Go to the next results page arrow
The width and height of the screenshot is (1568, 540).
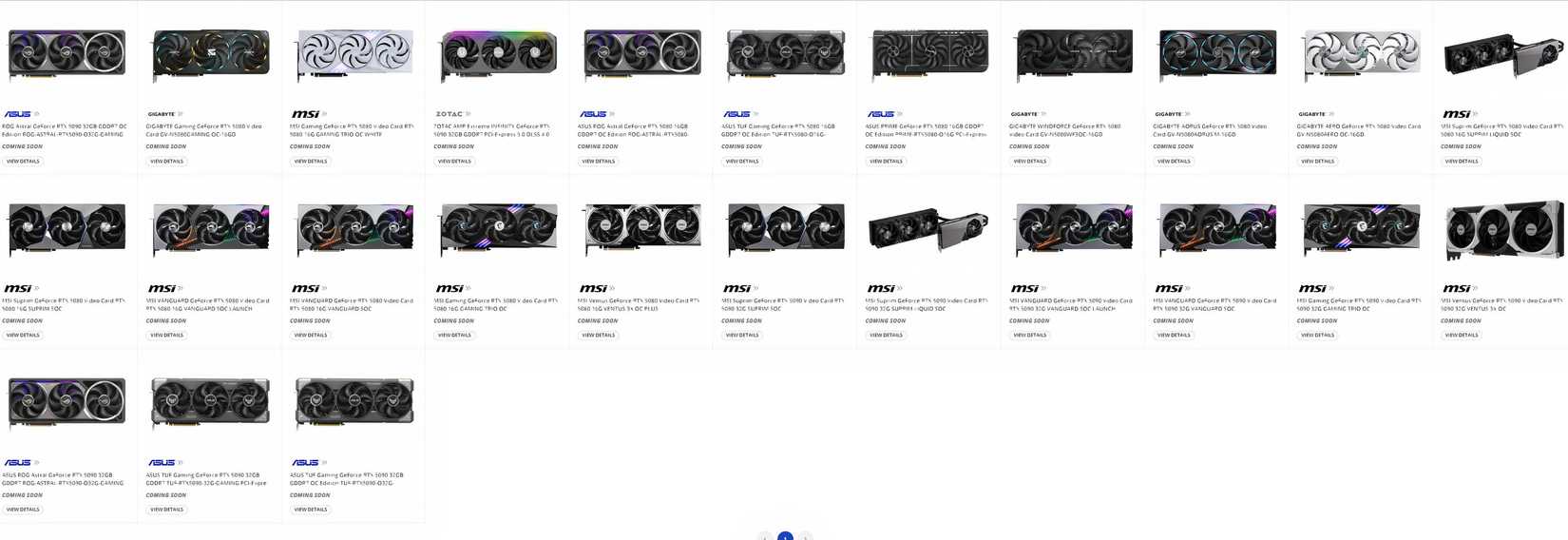coord(805,537)
